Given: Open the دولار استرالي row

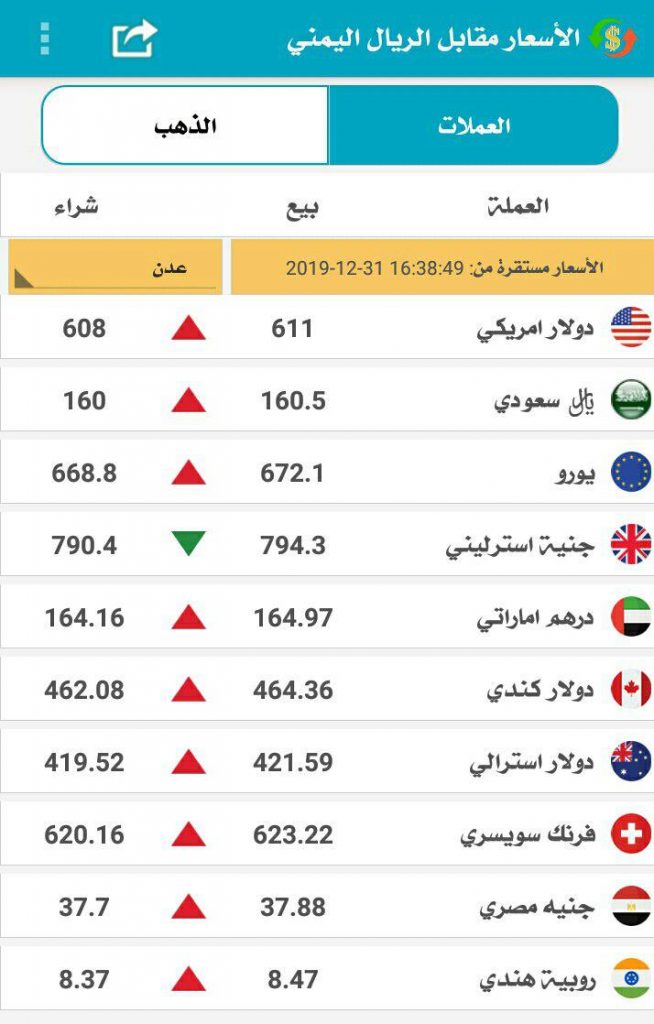Looking at the screenshot, I should [327, 762].
